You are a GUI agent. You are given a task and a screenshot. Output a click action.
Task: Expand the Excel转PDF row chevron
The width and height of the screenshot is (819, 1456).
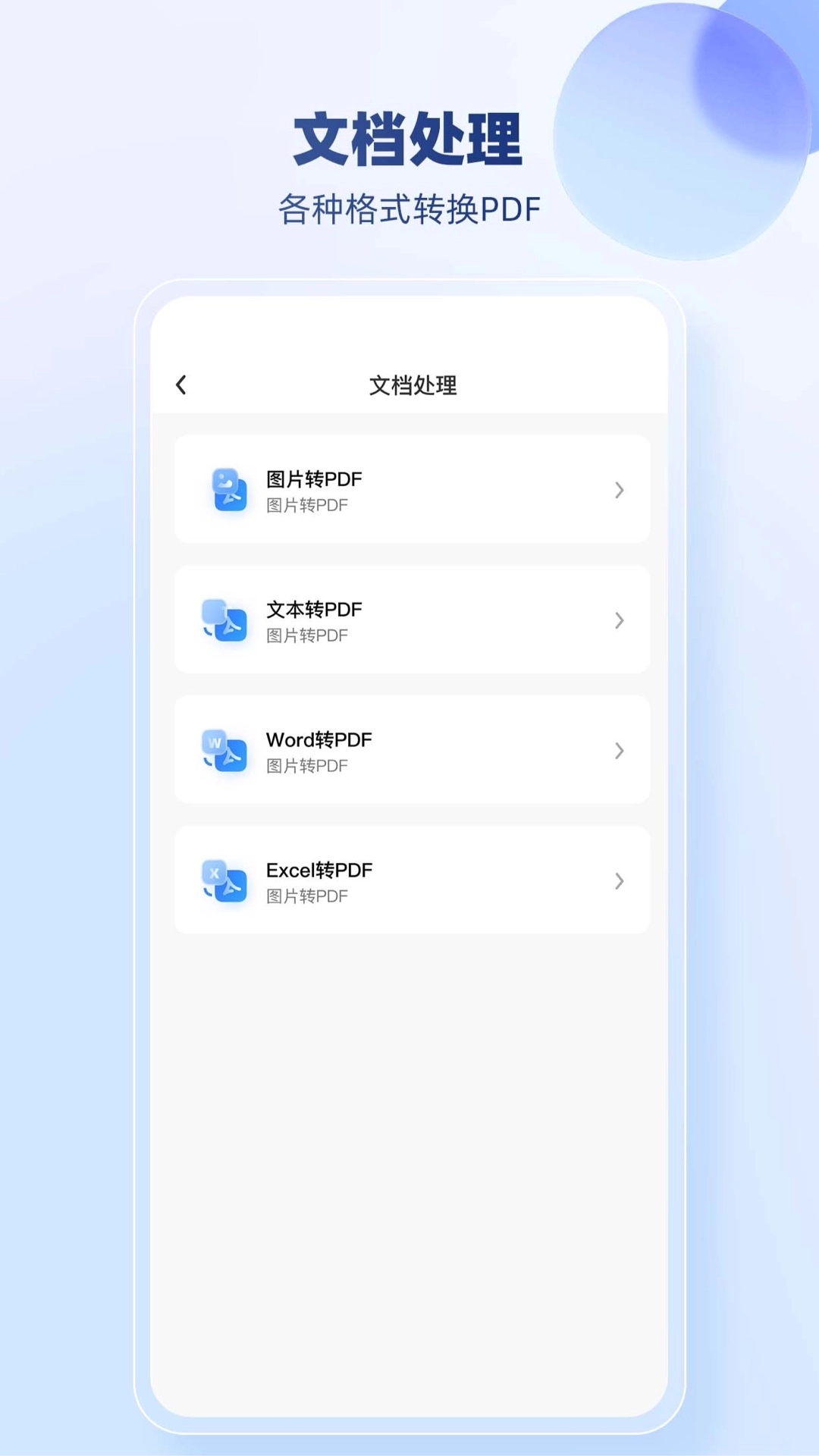(620, 881)
